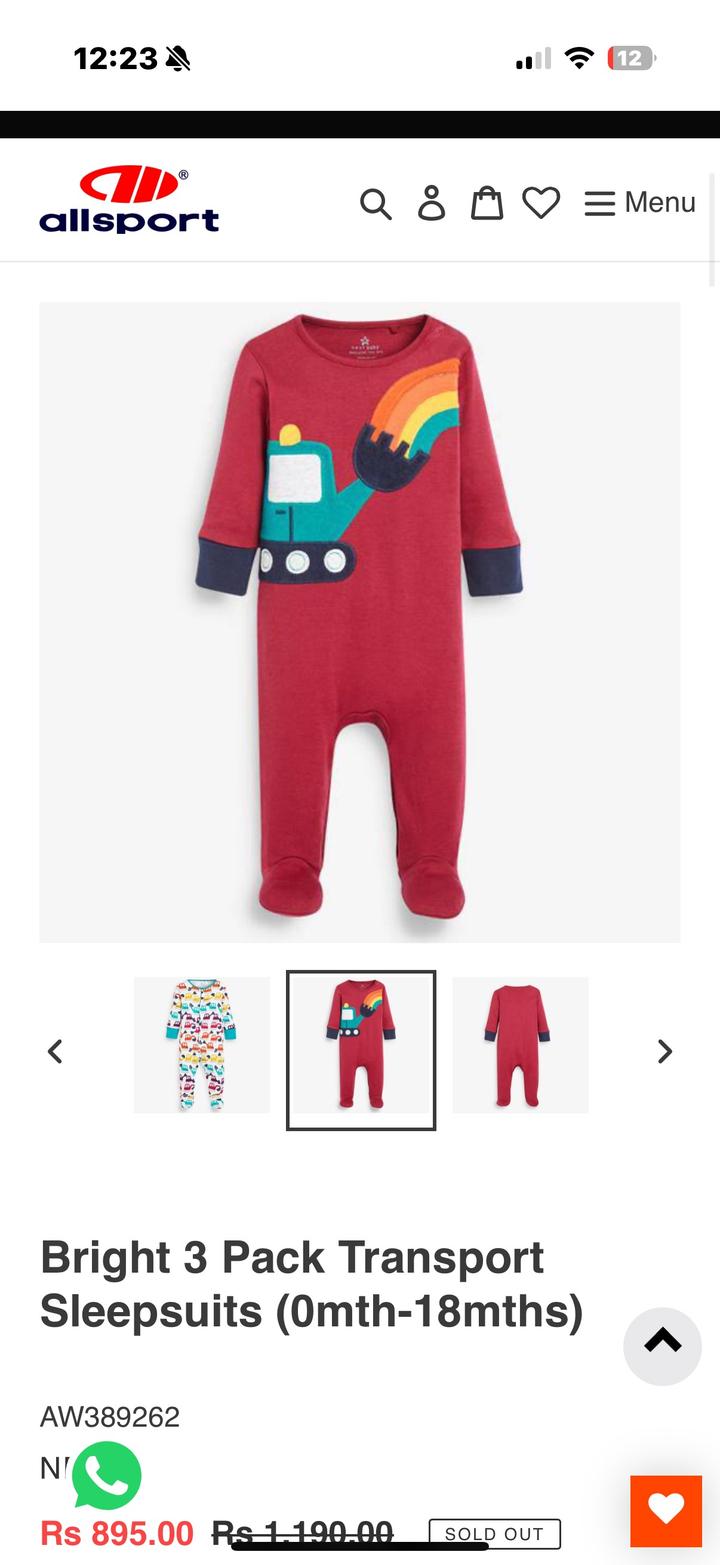Jump back to top with the up arrow

662,1345
